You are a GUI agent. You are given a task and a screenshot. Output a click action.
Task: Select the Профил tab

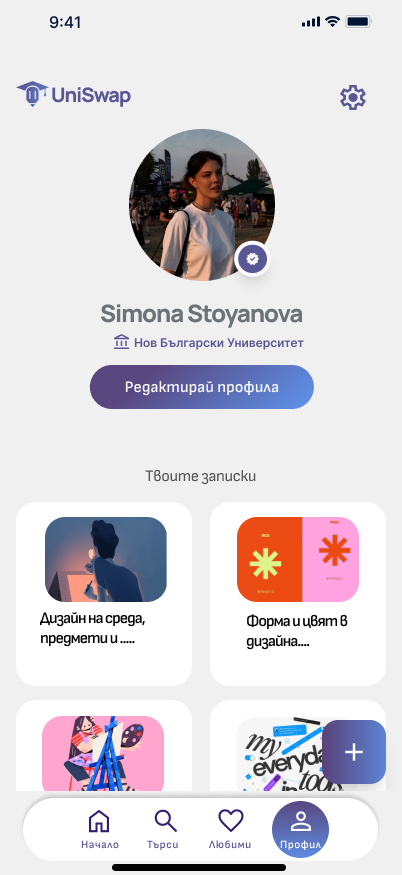click(300, 829)
